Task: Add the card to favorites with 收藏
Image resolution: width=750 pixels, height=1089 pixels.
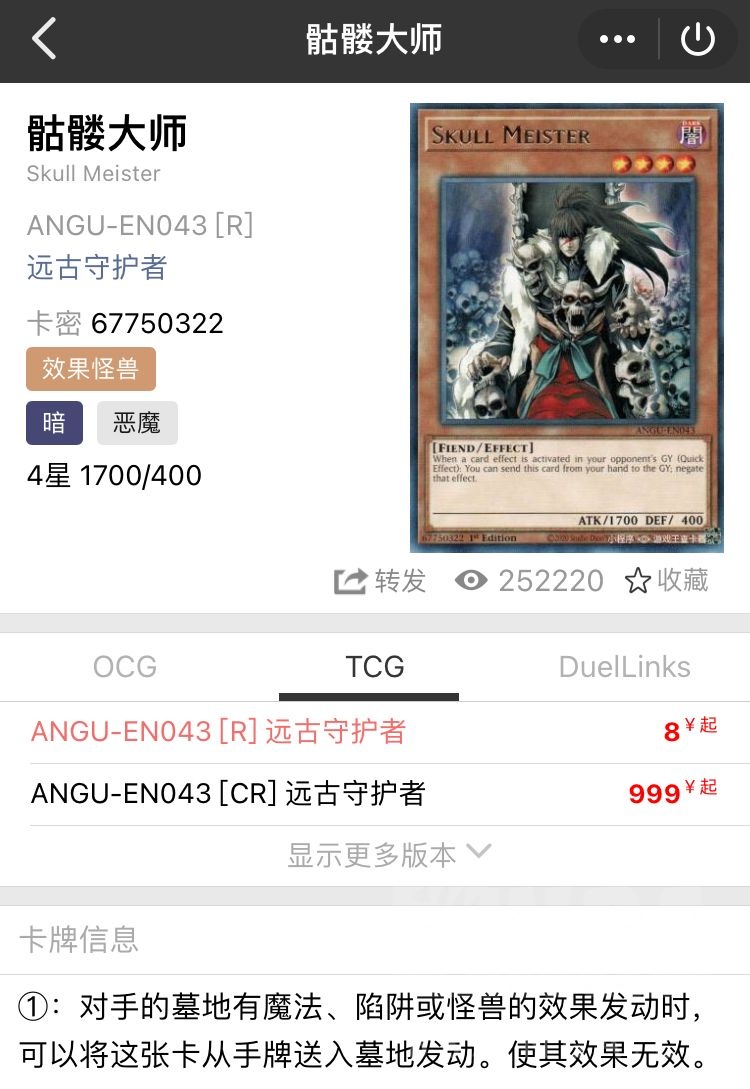Action: [x=667, y=581]
